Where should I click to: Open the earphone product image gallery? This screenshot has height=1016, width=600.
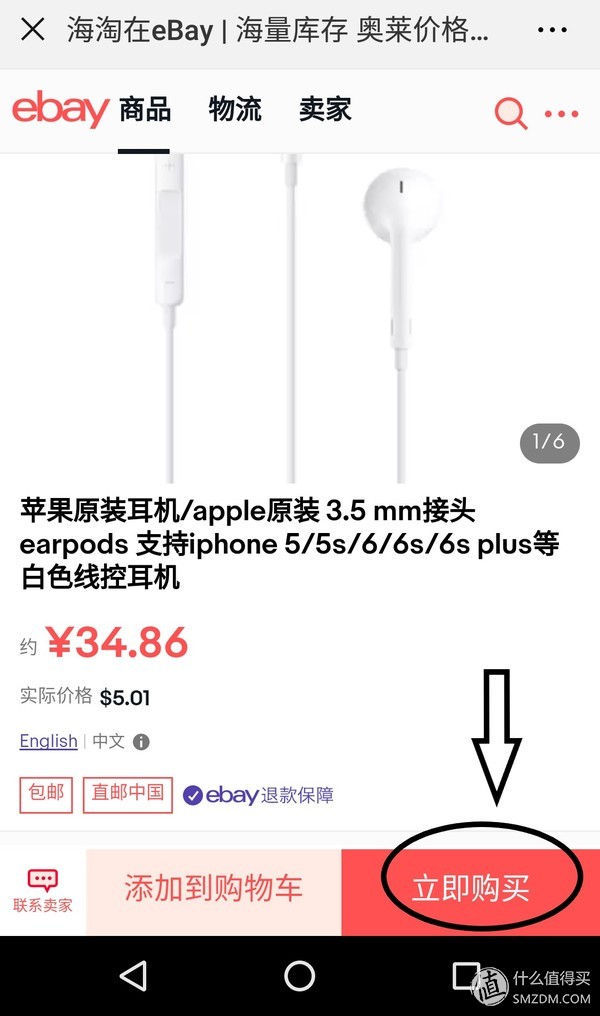300,310
